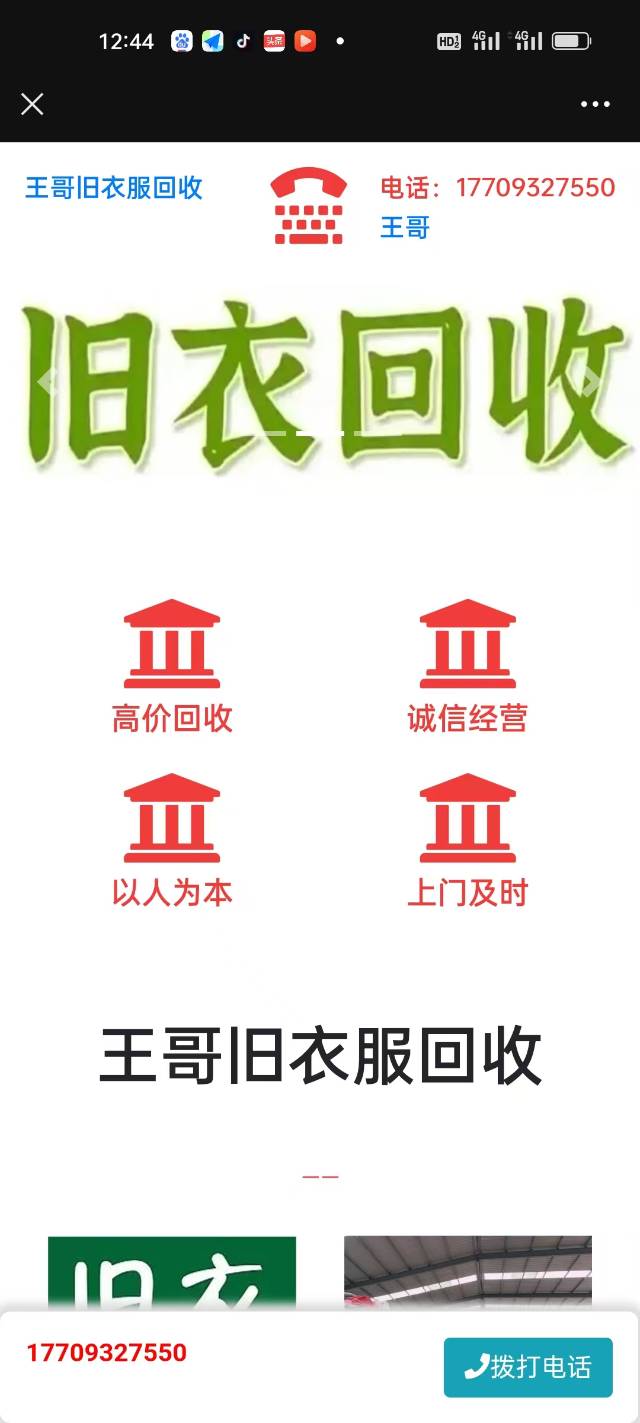Open the three-dot overflow menu
This screenshot has height=1423, width=640.
click(595, 104)
